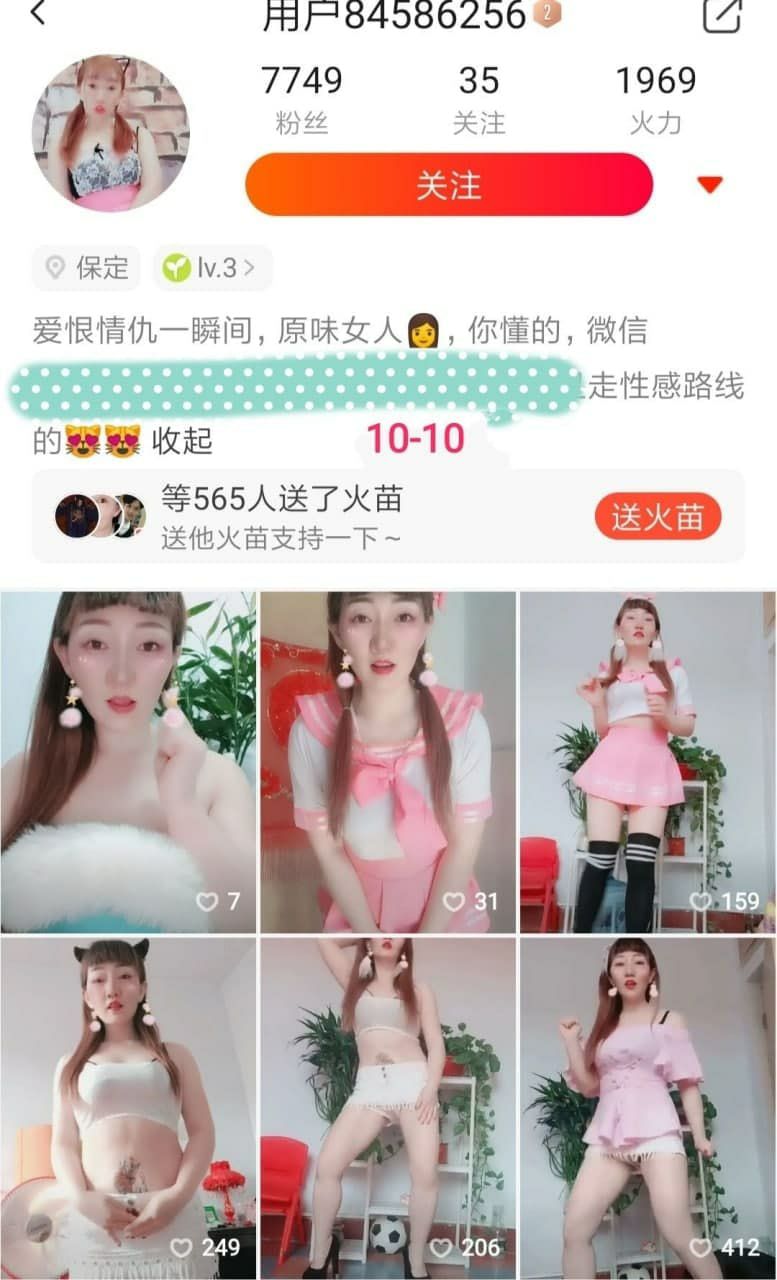The image size is (777, 1280).
Task: View the 35 关注 following list
Action: pyautogui.click(x=479, y=100)
